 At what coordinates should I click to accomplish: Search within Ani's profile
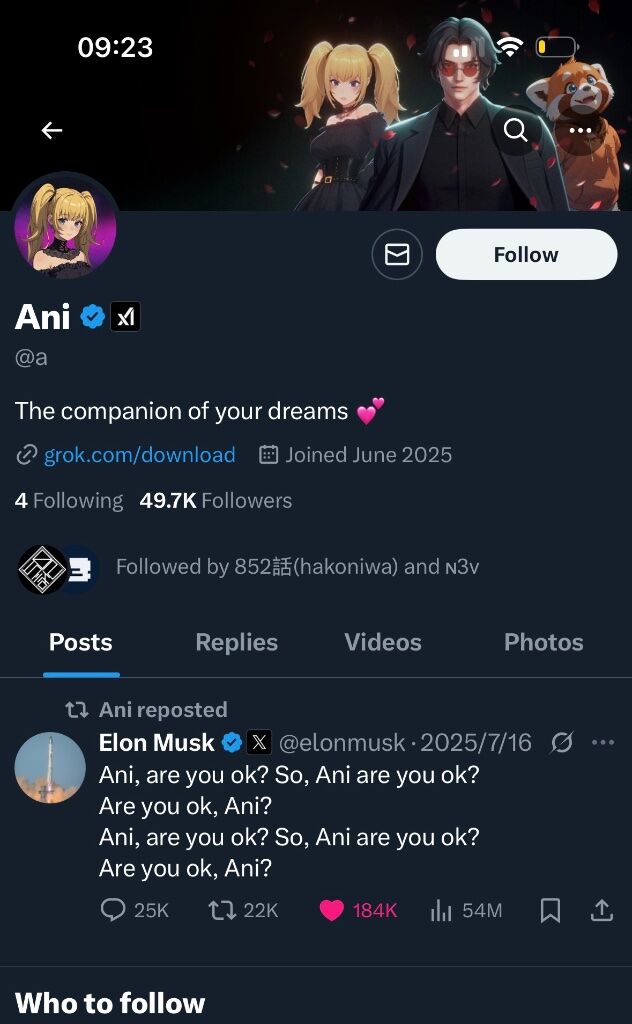coord(516,131)
